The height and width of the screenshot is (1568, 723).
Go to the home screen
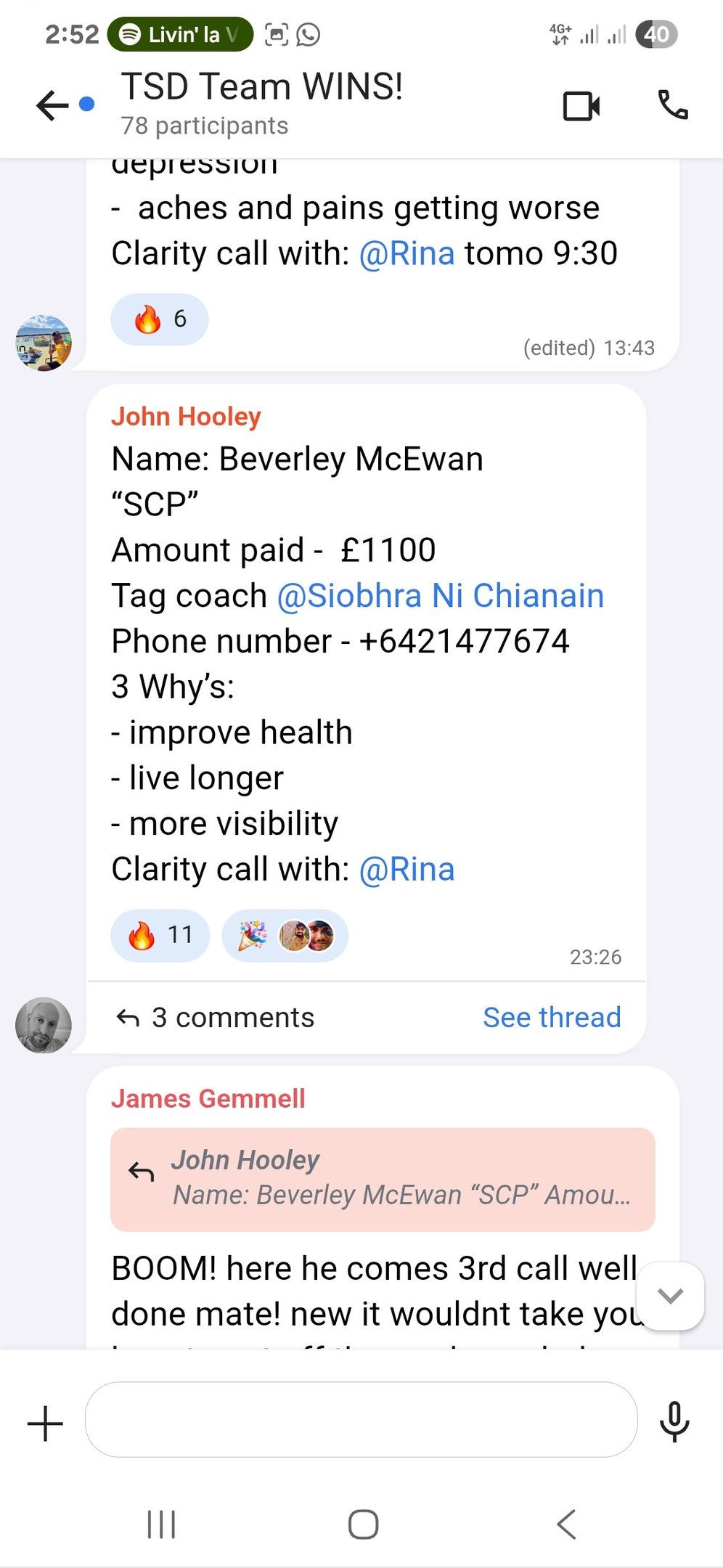363,1524
